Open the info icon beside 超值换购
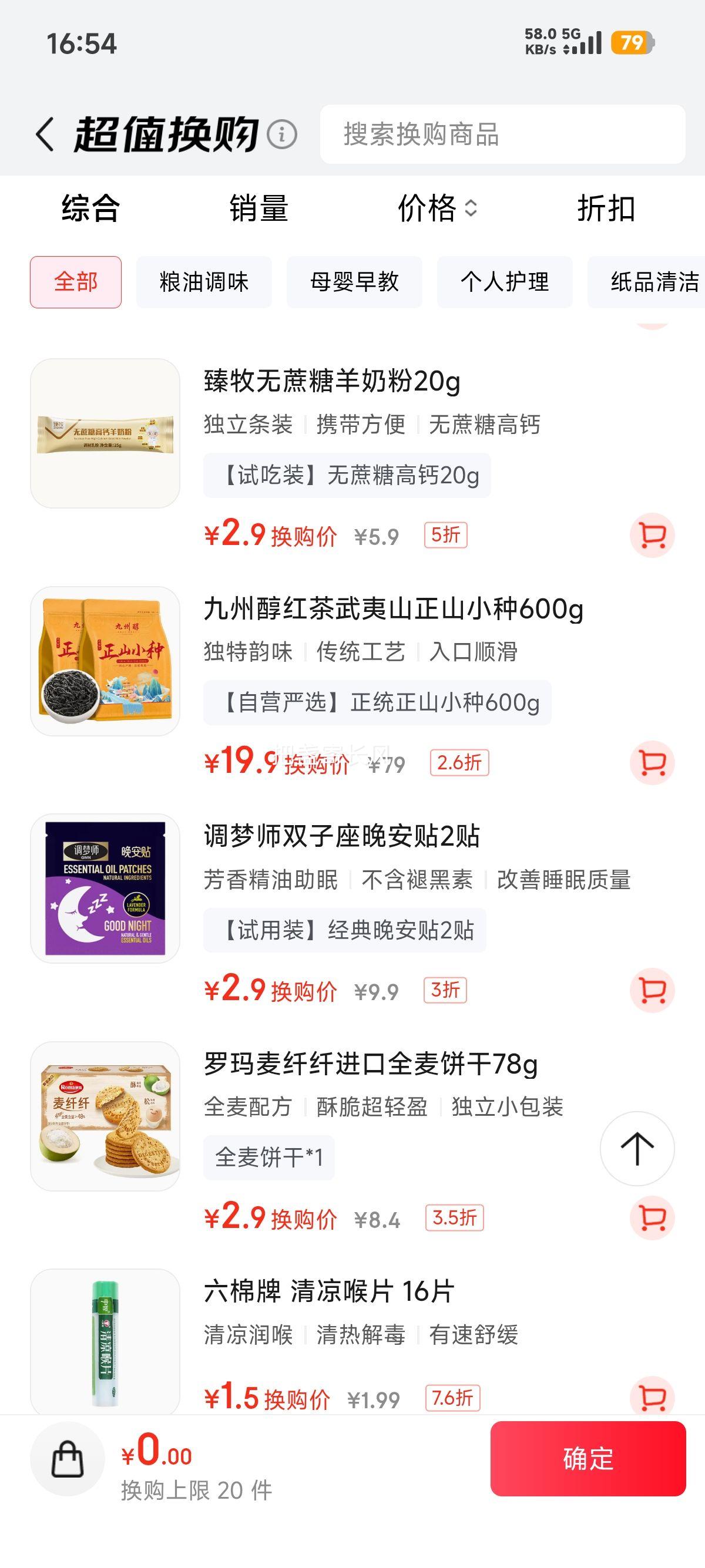This screenshot has width=705, height=1568. [x=282, y=134]
